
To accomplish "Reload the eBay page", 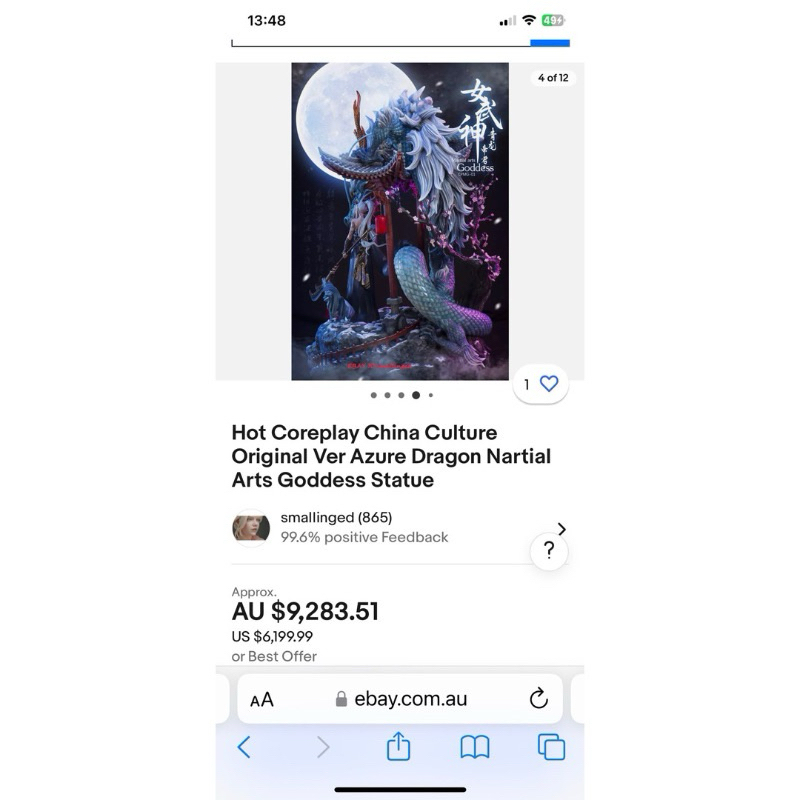I will (539, 699).
